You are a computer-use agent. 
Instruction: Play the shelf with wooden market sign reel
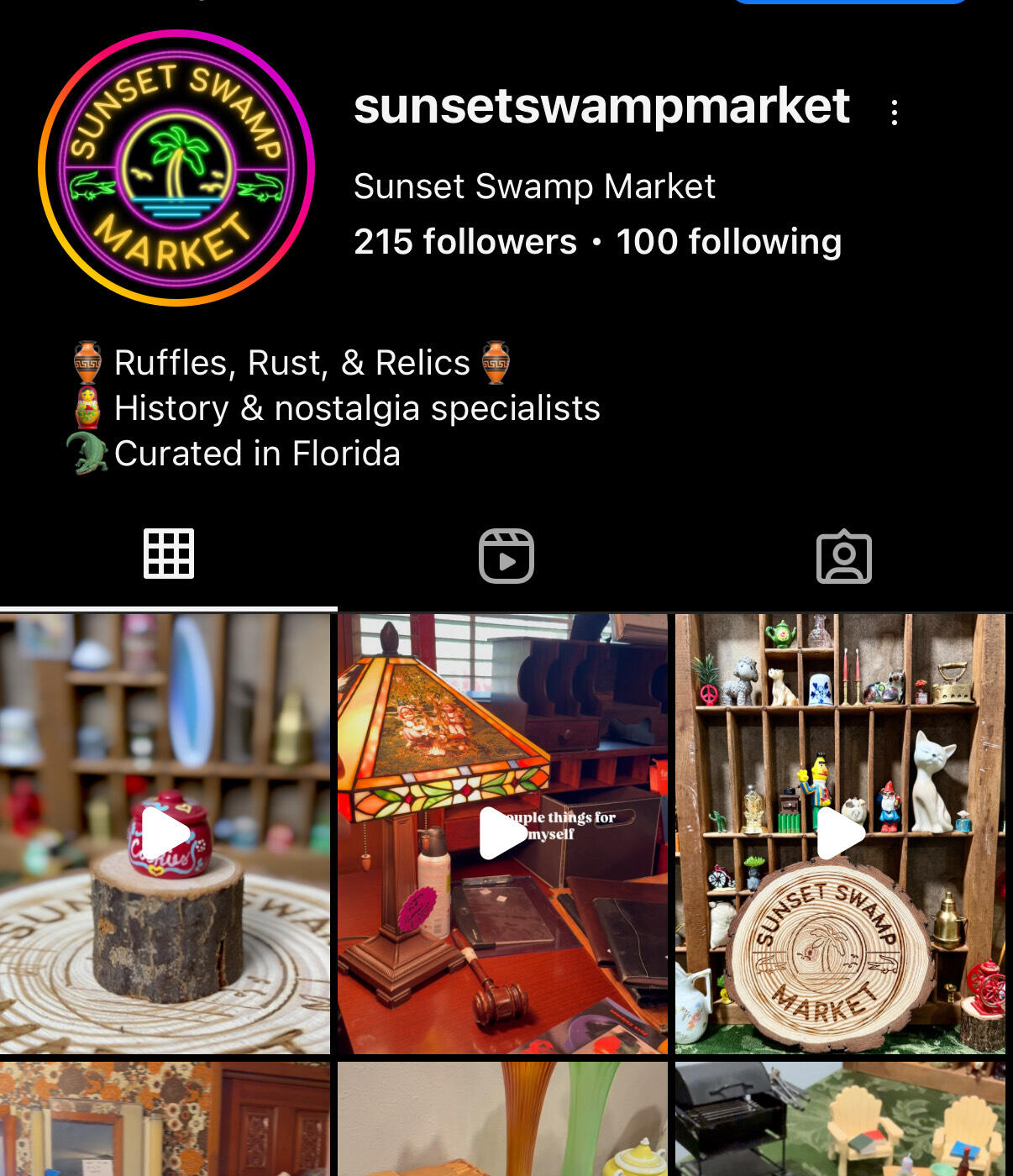click(x=840, y=833)
